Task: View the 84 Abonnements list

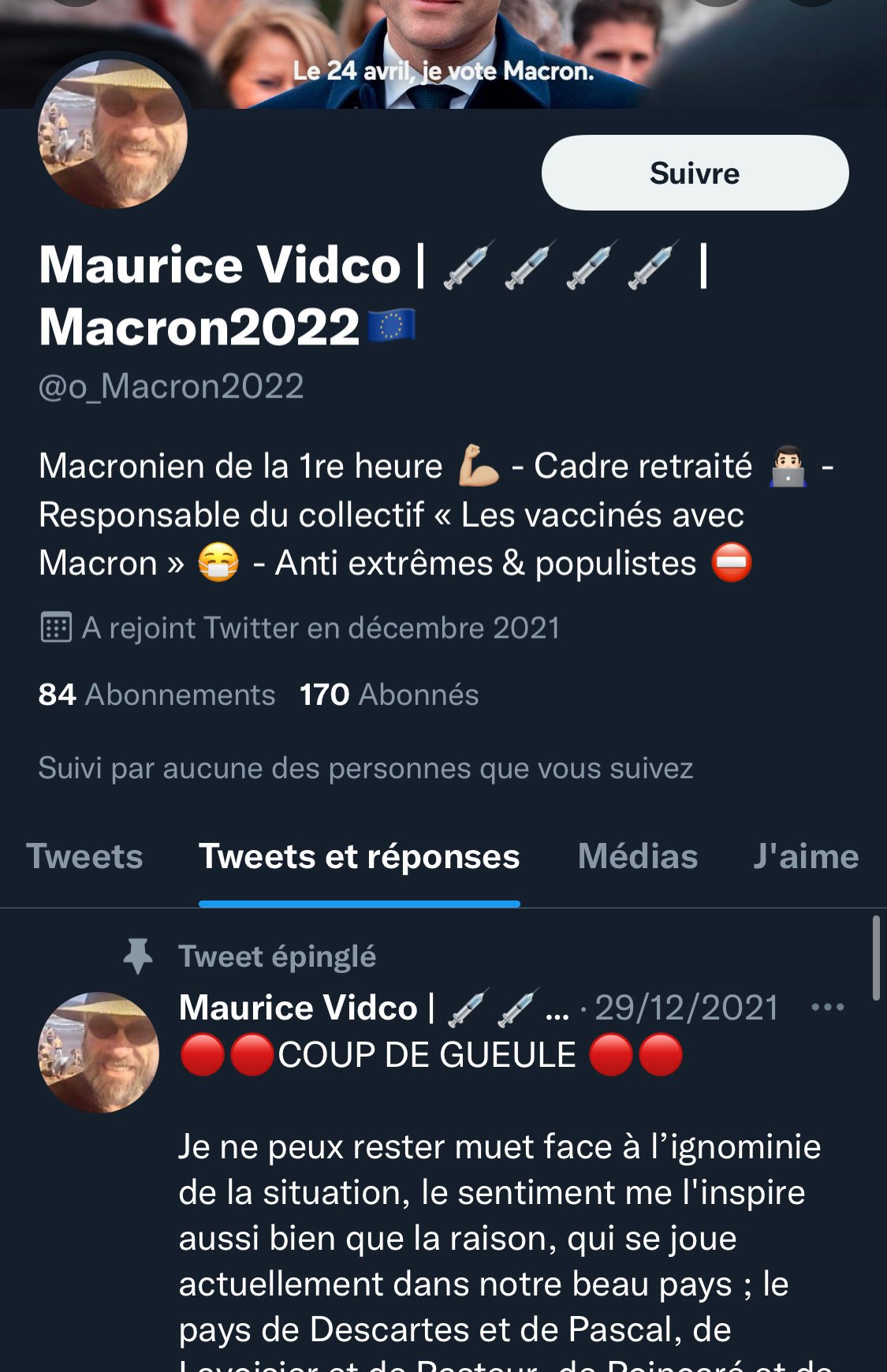Action: (x=157, y=695)
